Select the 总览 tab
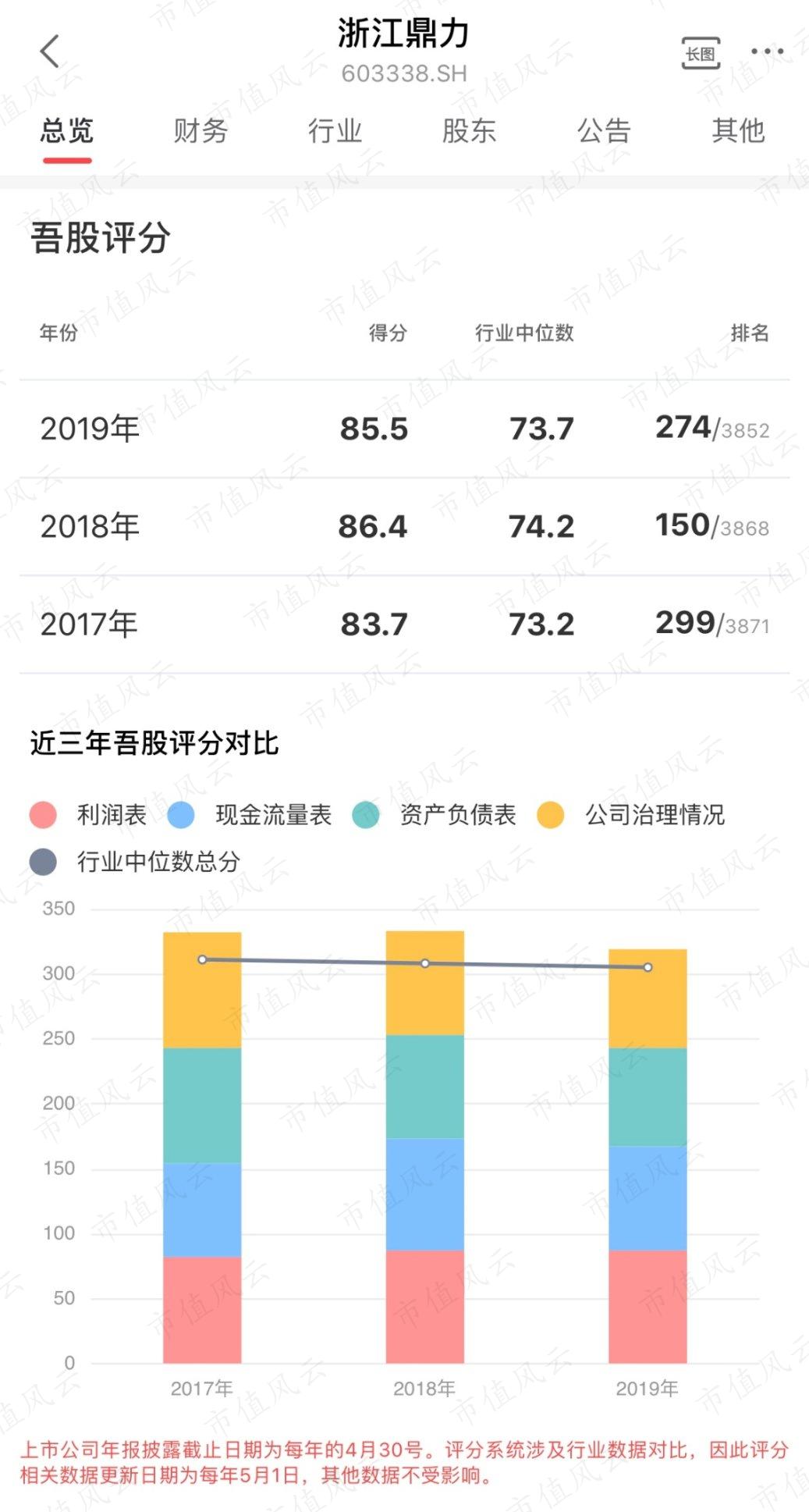The image size is (809, 1512). click(67, 130)
